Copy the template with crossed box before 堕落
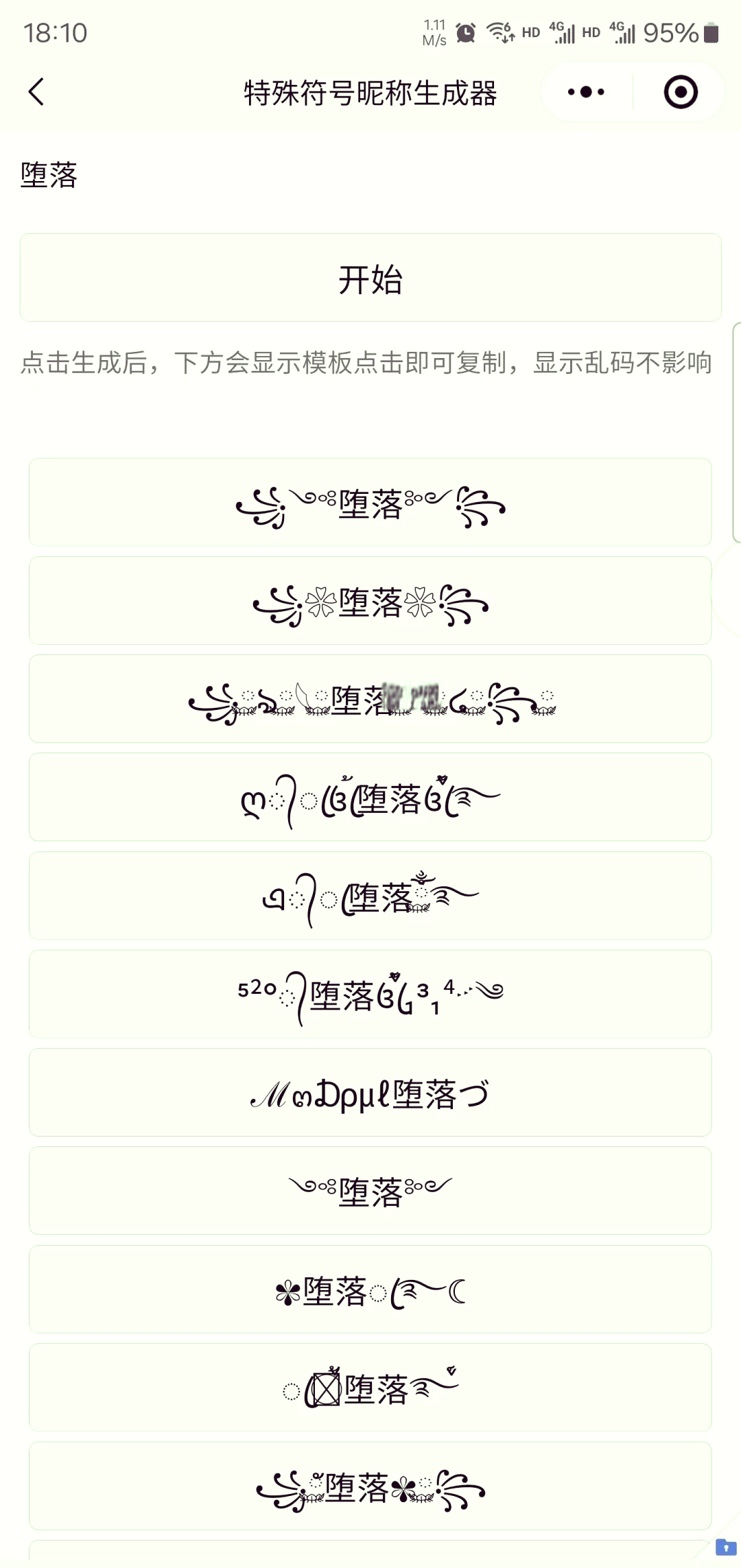Image resolution: width=741 pixels, height=1568 pixels. point(370,1387)
